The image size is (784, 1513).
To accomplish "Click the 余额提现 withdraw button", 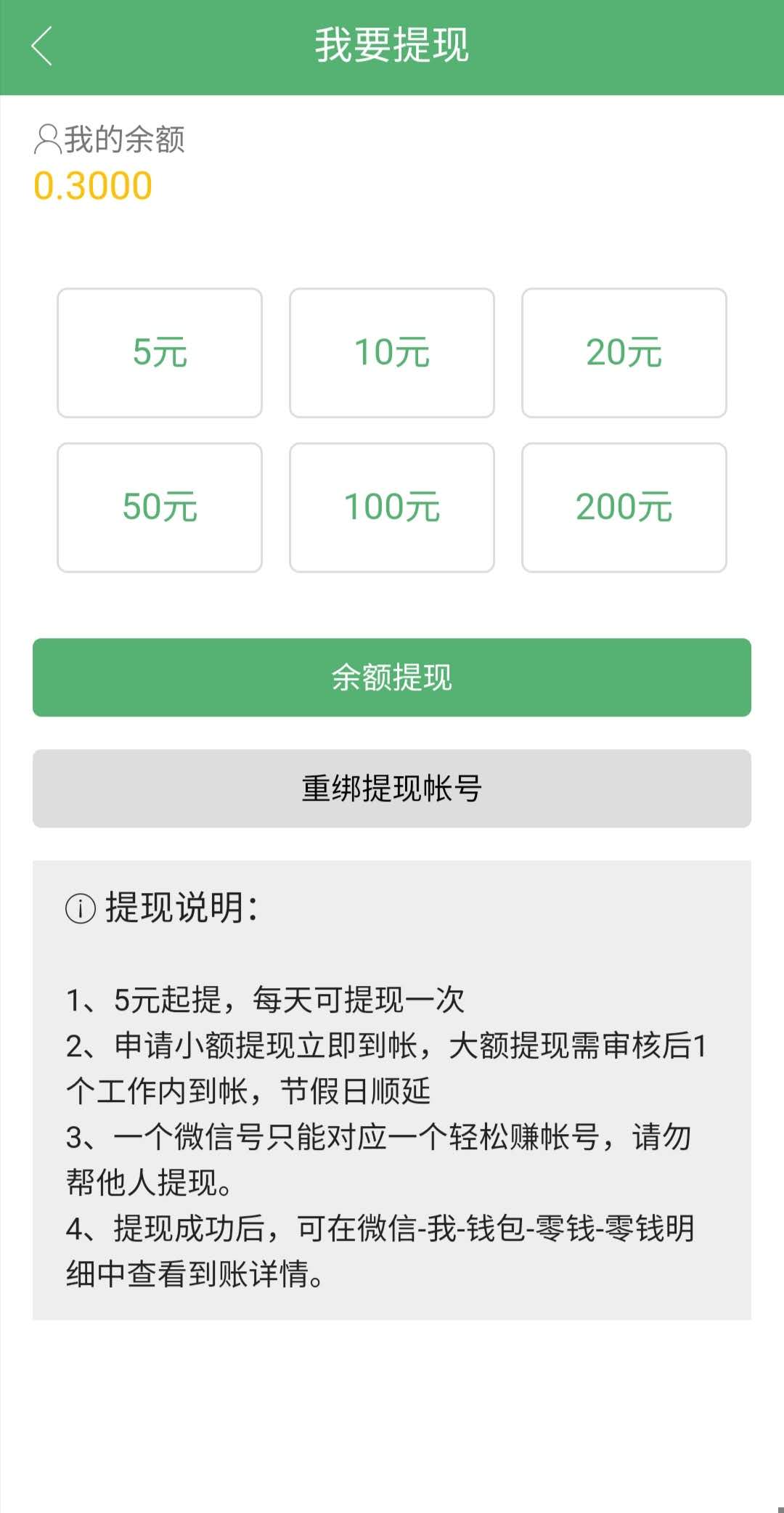I will 392,677.
